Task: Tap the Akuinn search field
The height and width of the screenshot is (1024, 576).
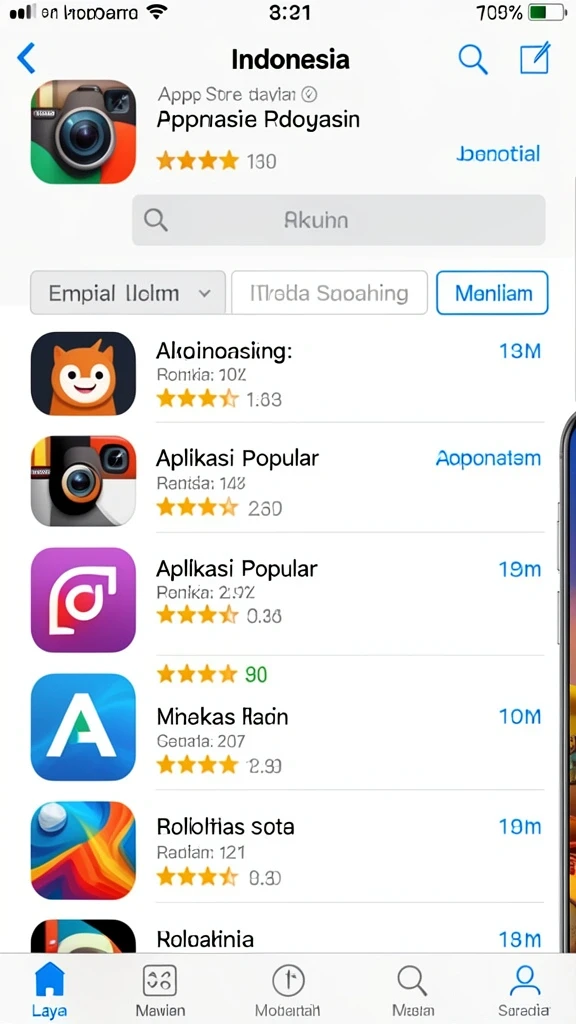Action: (338, 220)
